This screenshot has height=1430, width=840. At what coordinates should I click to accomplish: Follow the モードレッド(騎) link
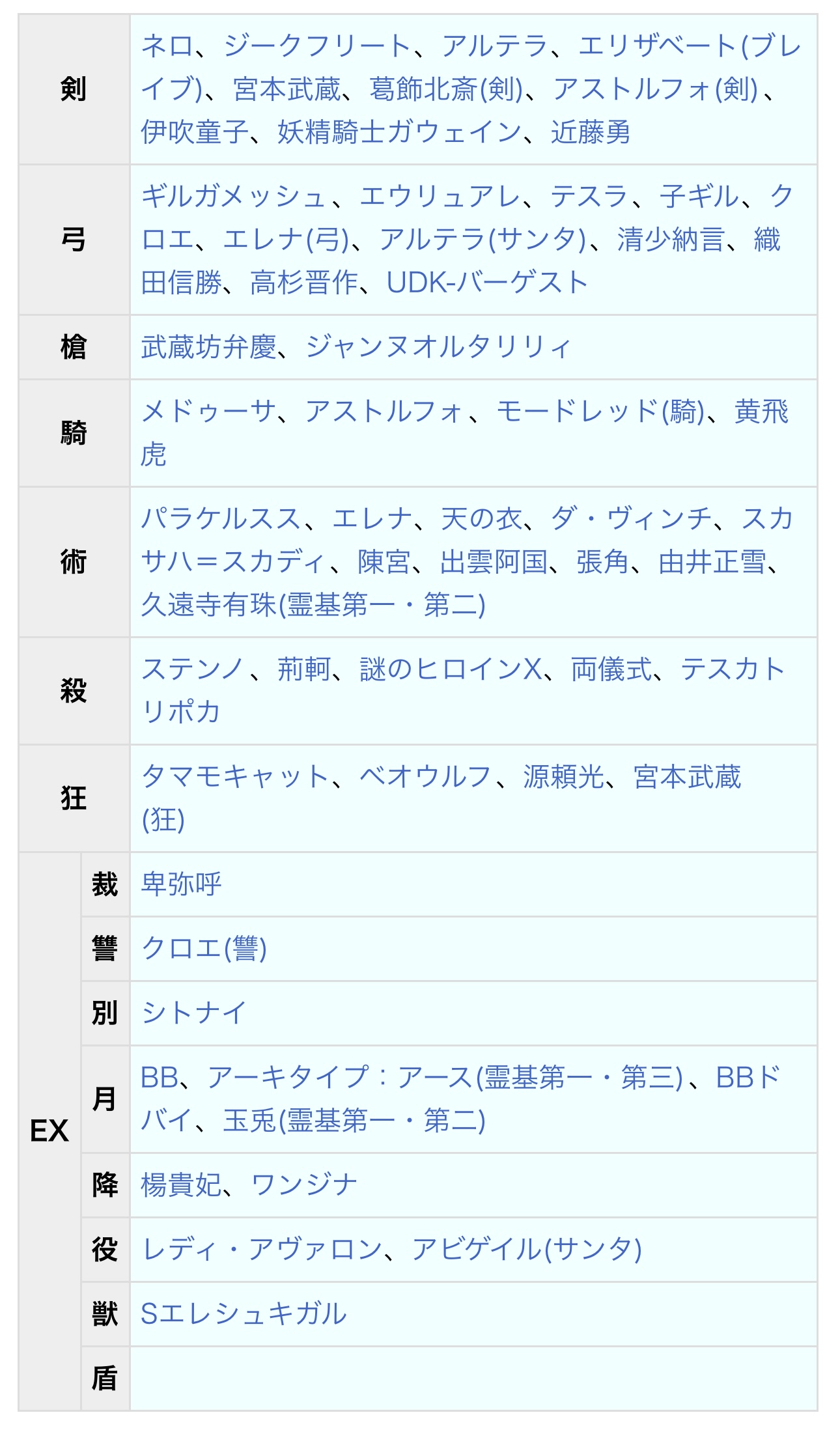[600, 412]
